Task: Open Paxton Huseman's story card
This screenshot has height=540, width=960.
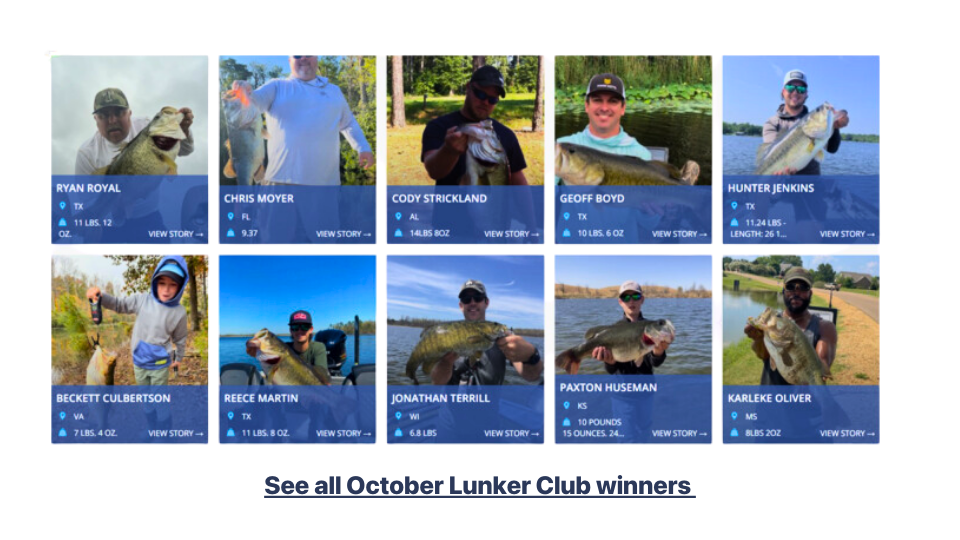Action: pyautogui.click(x=679, y=433)
